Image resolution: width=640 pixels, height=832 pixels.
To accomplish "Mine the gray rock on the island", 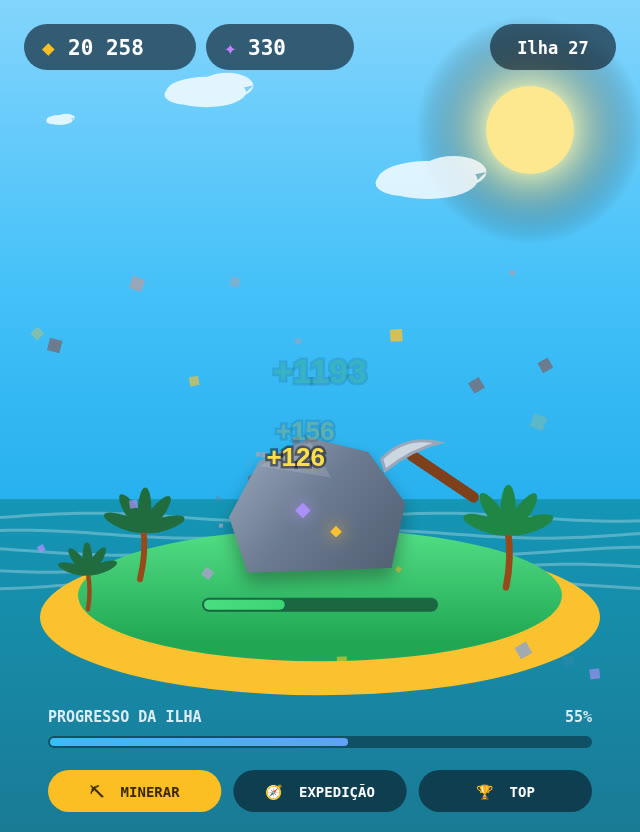I will click(317, 509).
